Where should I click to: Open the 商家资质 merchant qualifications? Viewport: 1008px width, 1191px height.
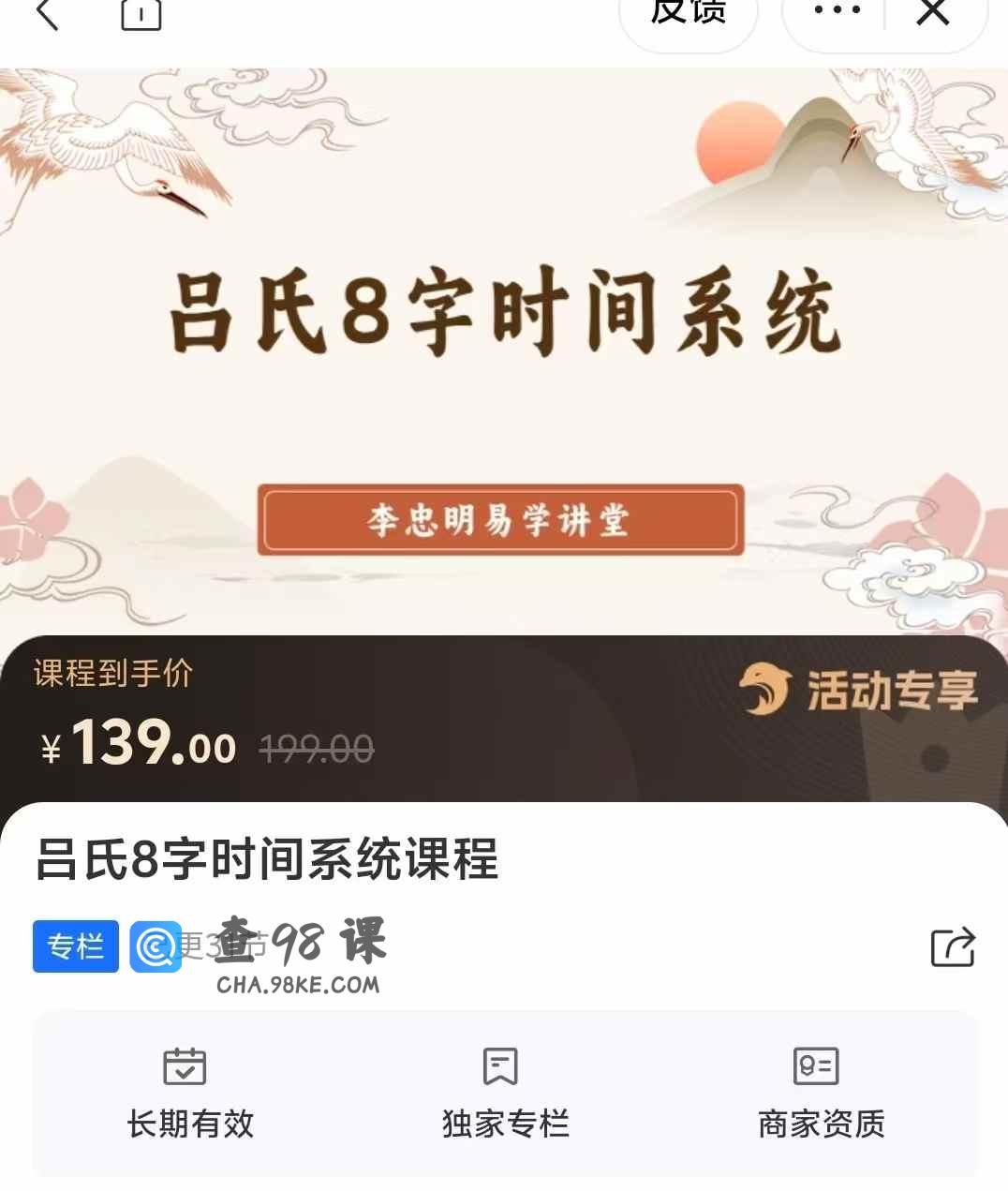coord(821,1093)
